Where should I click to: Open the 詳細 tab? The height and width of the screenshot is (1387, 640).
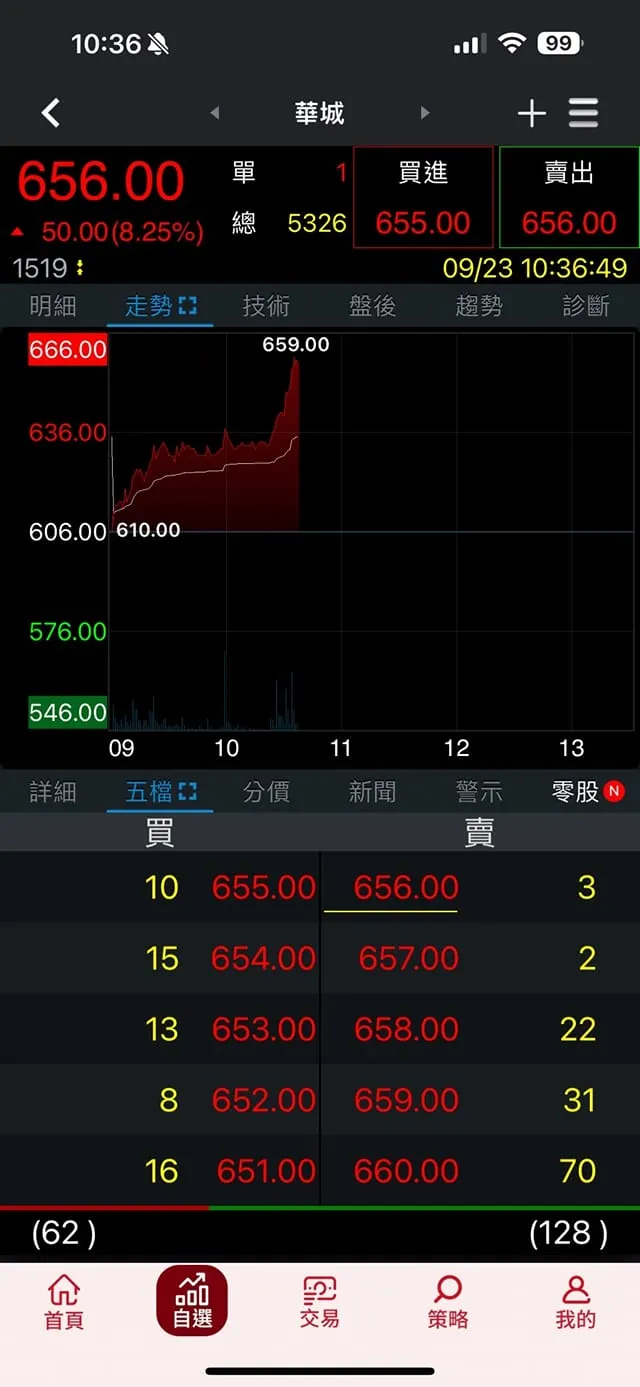pos(53,792)
